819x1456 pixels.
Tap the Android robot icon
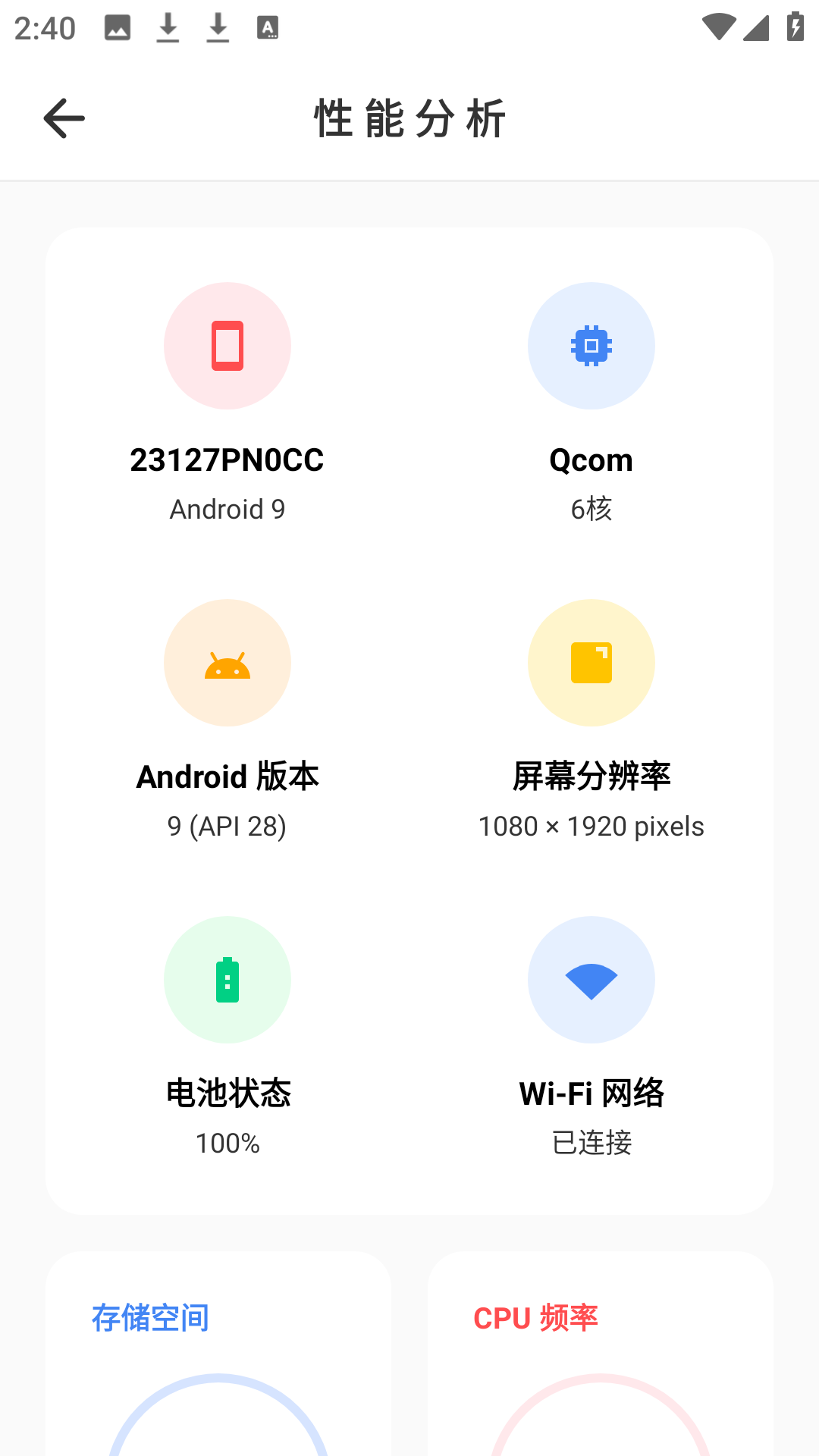tap(227, 663)
